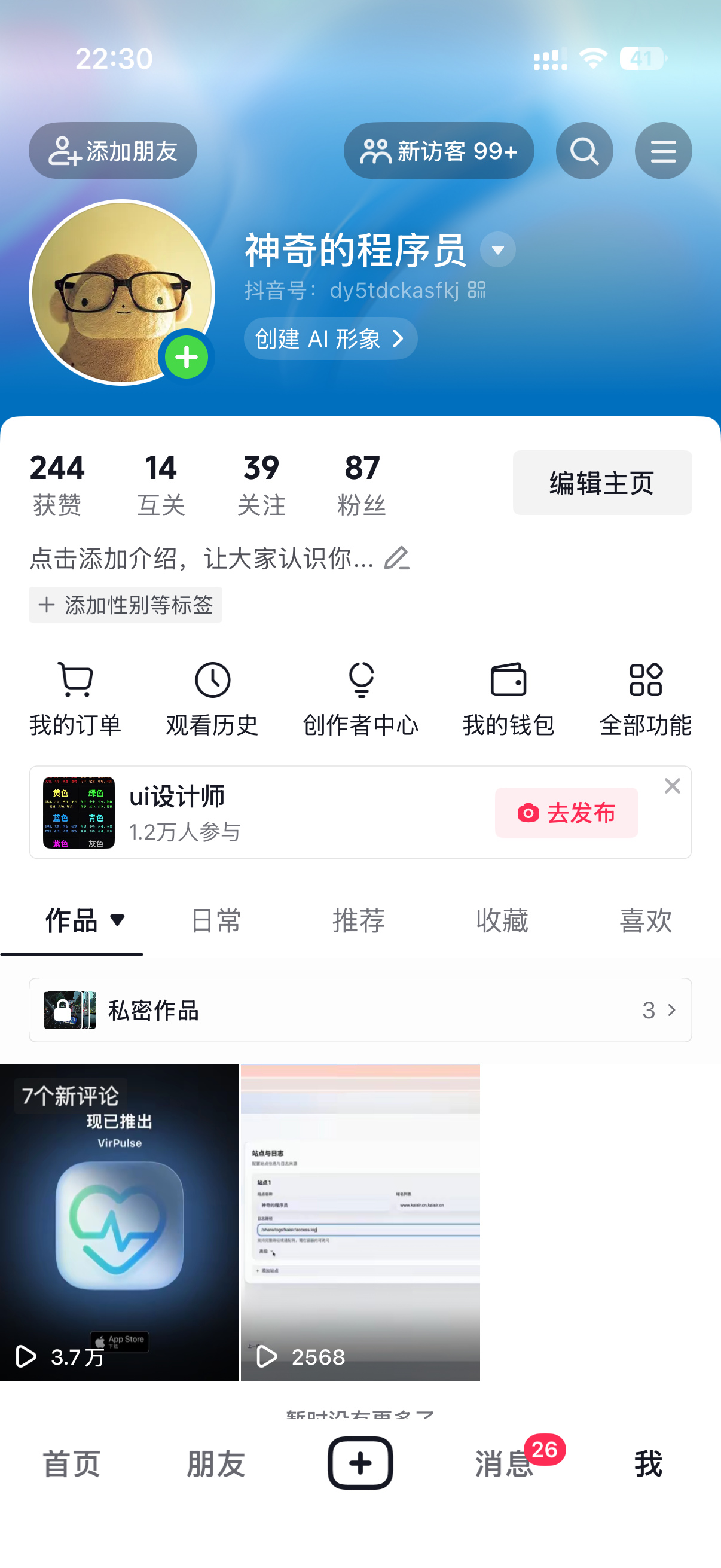Tap the 添加朋友 button
The height and width of the screenshot is (1568, 721).
[x=112, y=150]
